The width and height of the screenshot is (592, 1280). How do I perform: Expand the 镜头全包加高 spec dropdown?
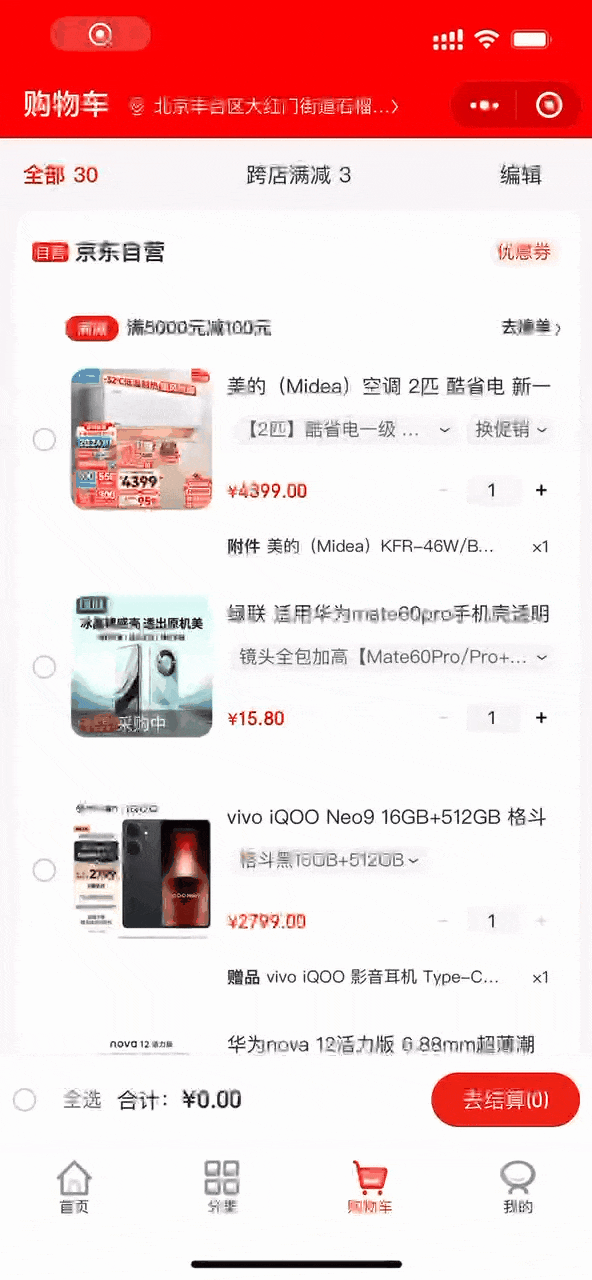click(x=392, y=658)
